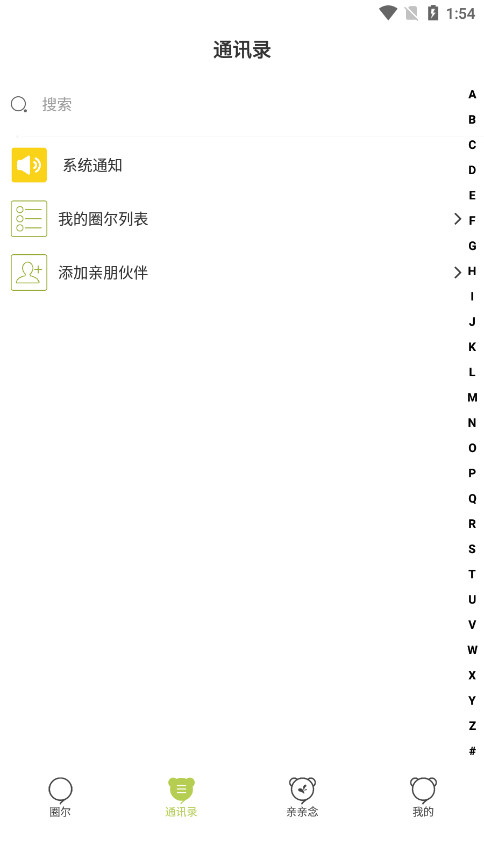The image size is (484, 860).
Task: Open 我的圈尔列表
Action: (230, 219)
